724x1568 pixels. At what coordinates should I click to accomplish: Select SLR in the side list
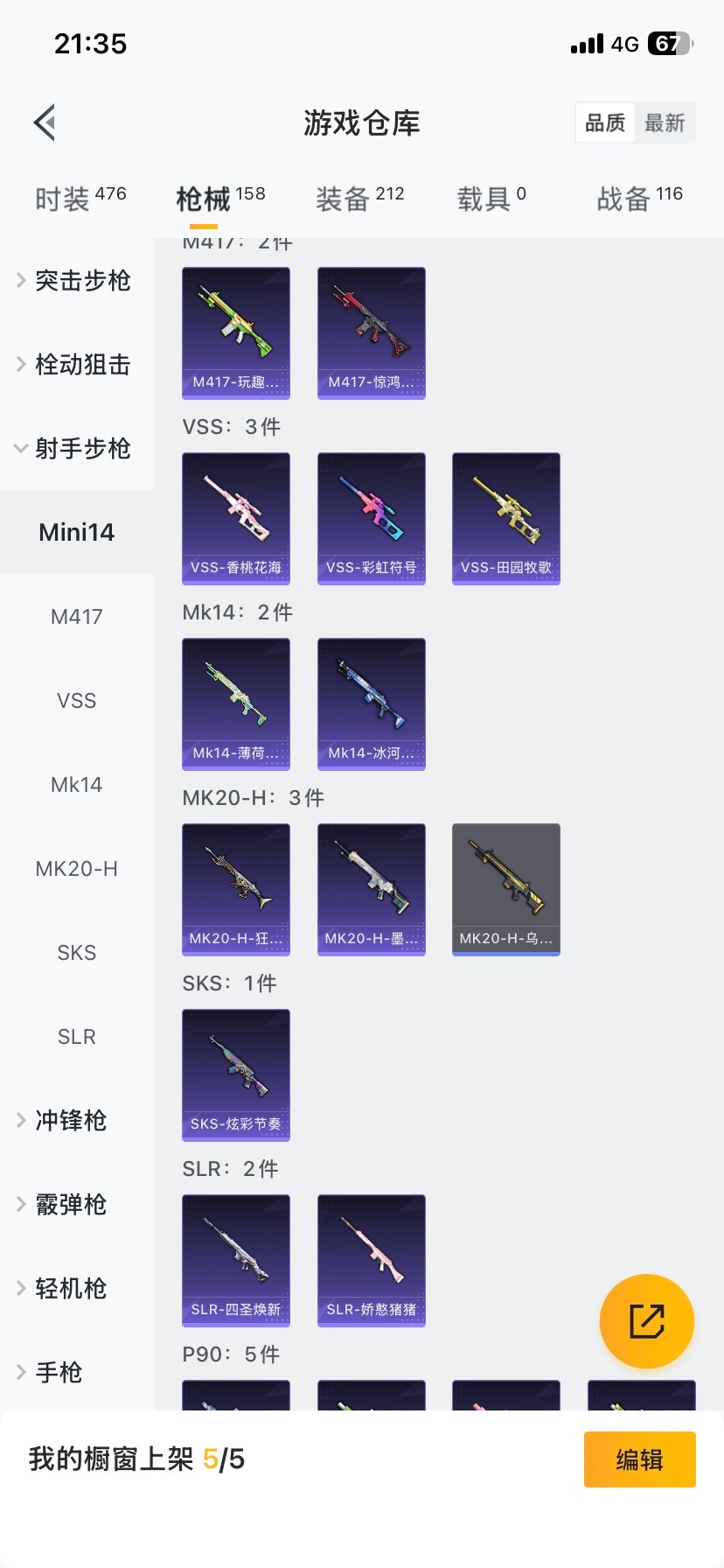coord(77,1037)
